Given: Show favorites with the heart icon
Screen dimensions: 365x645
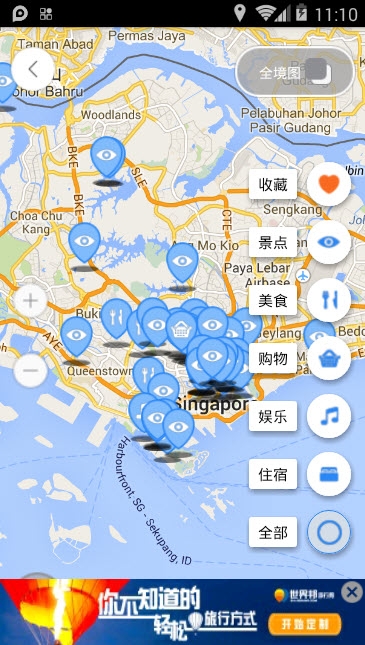Looking at the screenshot, I should [x=329, y=184].
